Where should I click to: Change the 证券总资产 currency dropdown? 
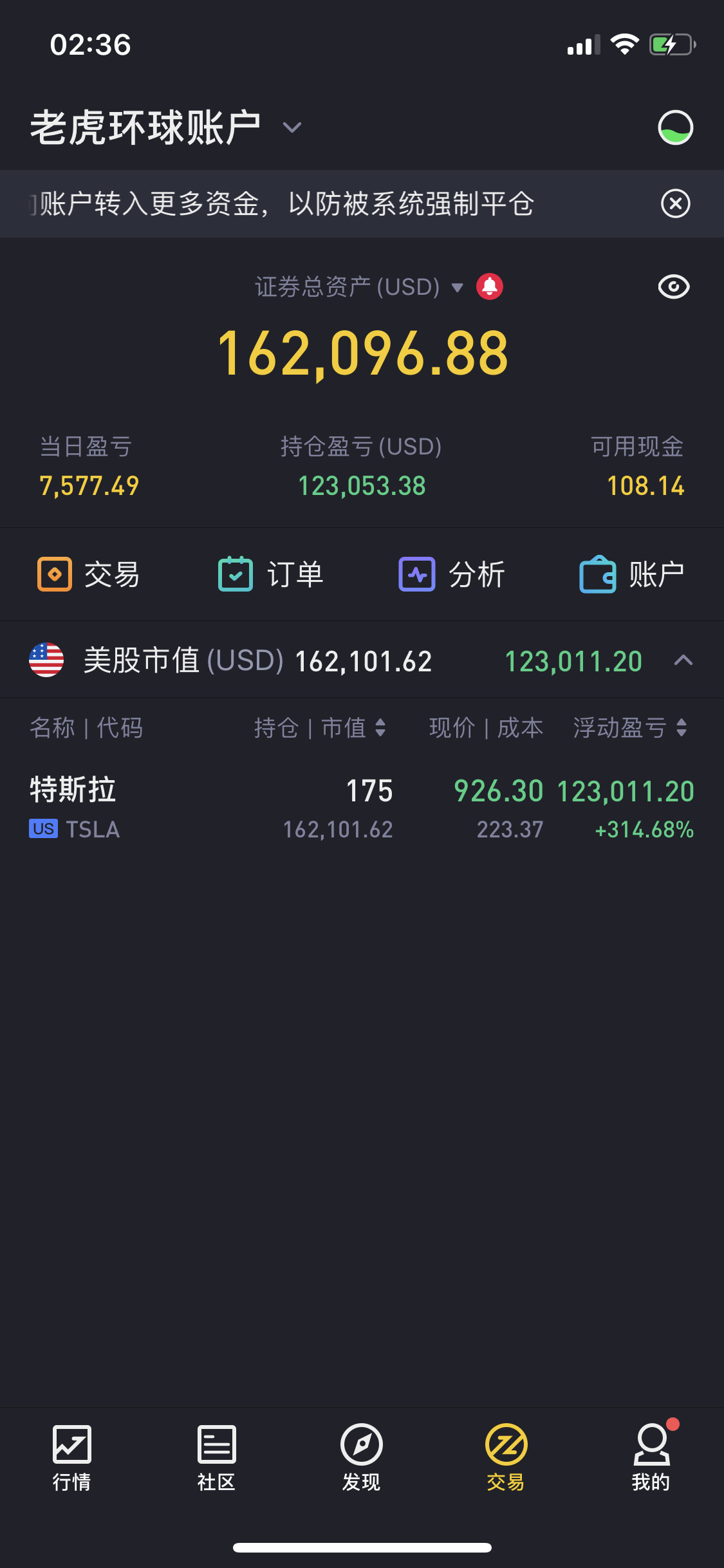point(358,287)
